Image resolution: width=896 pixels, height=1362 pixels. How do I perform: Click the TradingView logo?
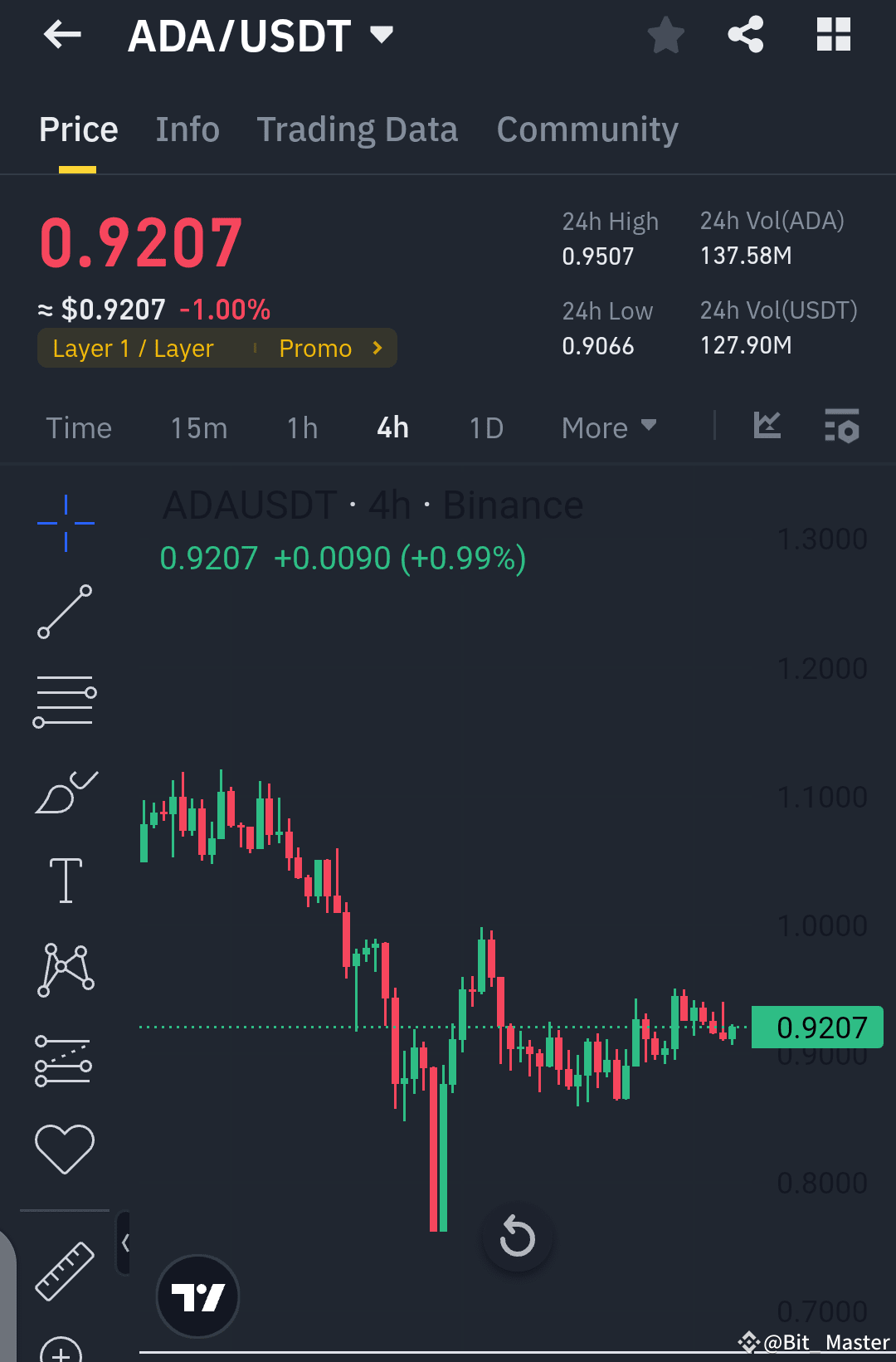point(197,1296)
